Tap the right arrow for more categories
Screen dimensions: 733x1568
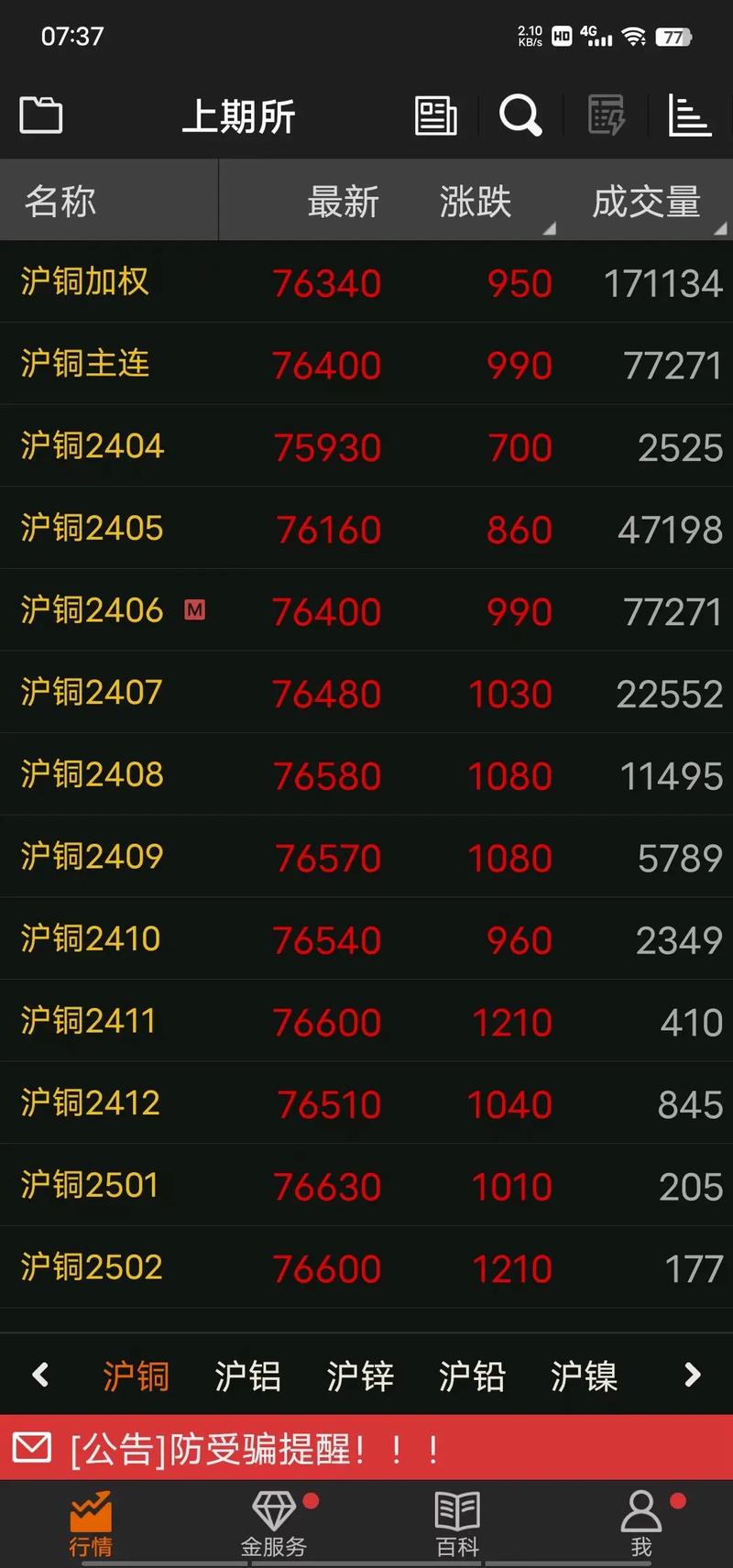point(693,1375)
